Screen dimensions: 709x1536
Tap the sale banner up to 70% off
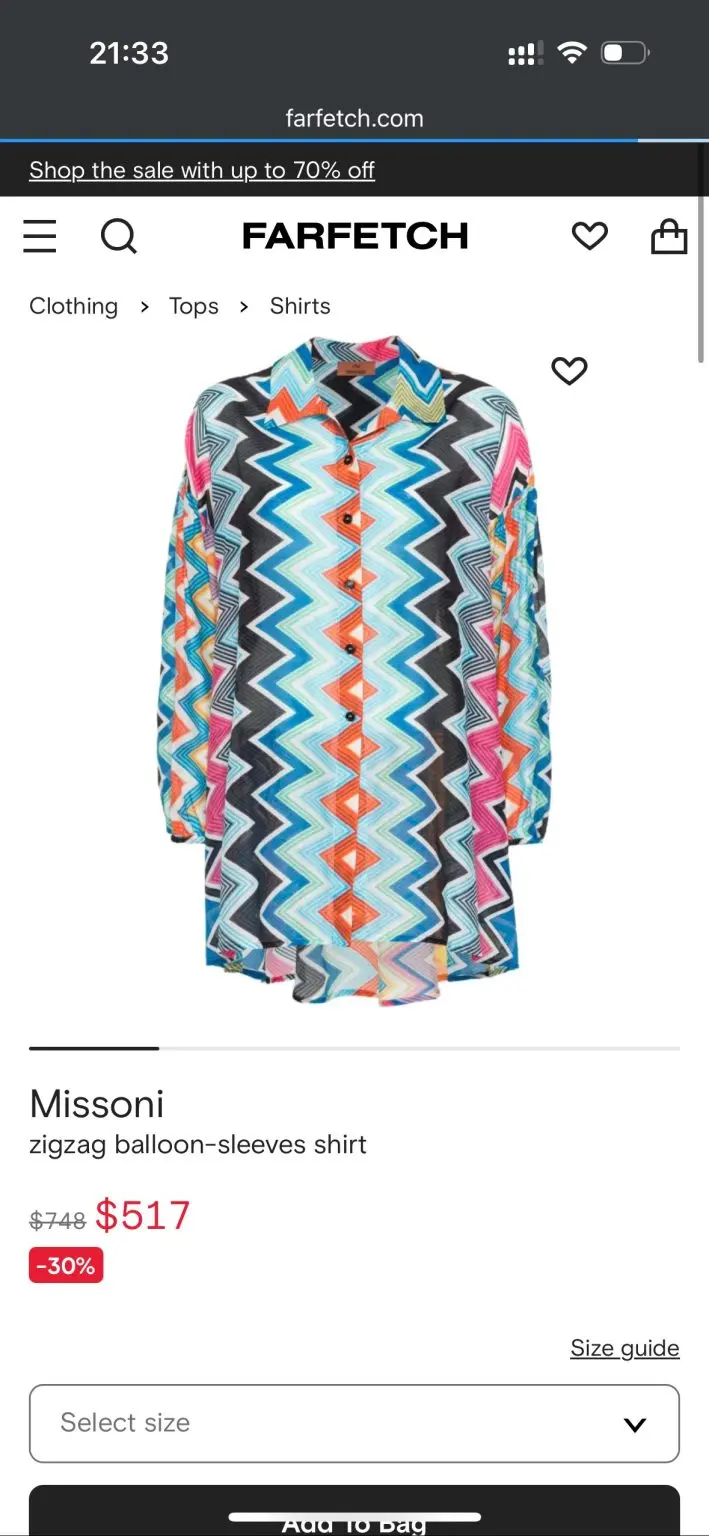(x=202, y=170)
